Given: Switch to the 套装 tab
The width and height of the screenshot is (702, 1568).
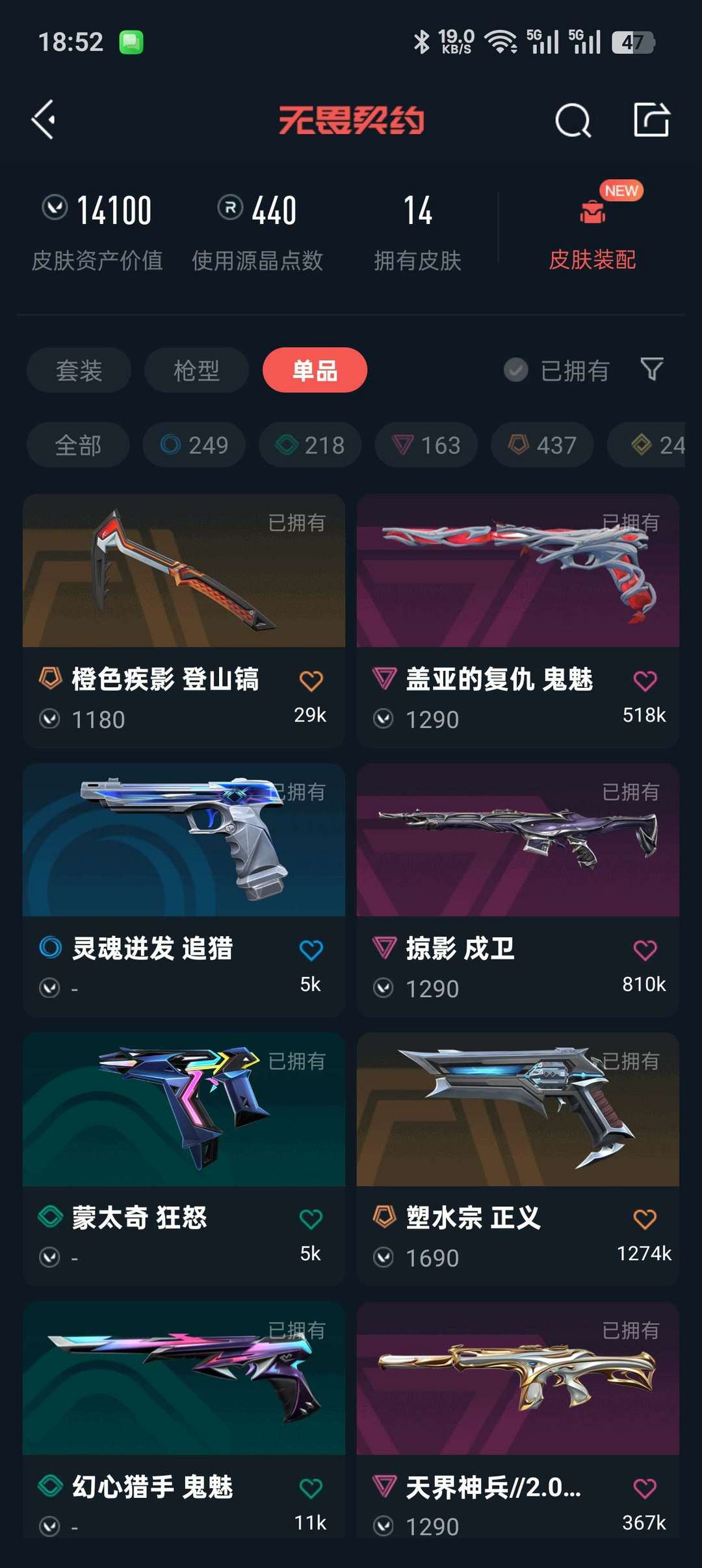Looking at the screenshot, I should click(79, 370).
